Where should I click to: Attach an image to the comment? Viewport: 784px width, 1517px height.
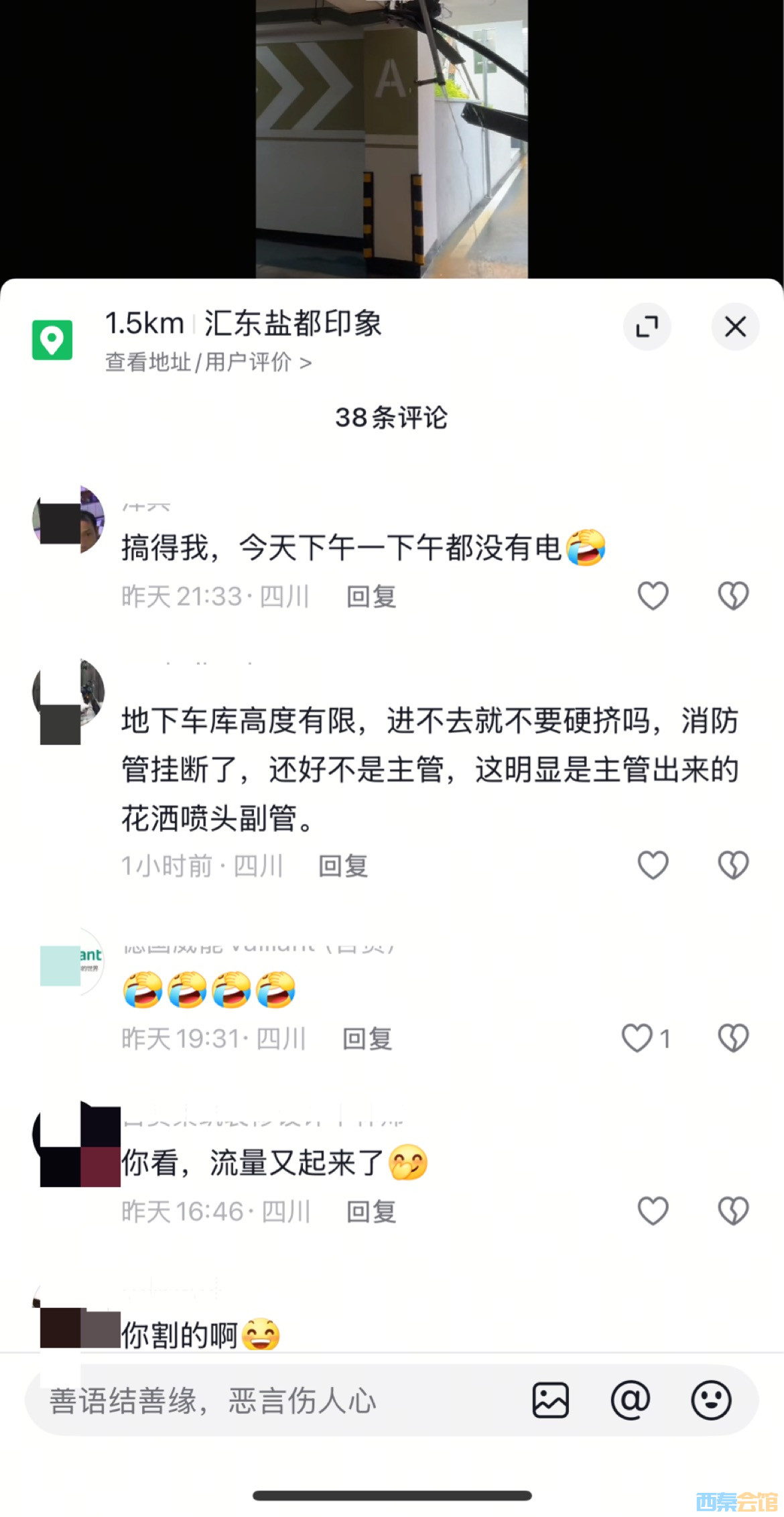[550, 1400]
